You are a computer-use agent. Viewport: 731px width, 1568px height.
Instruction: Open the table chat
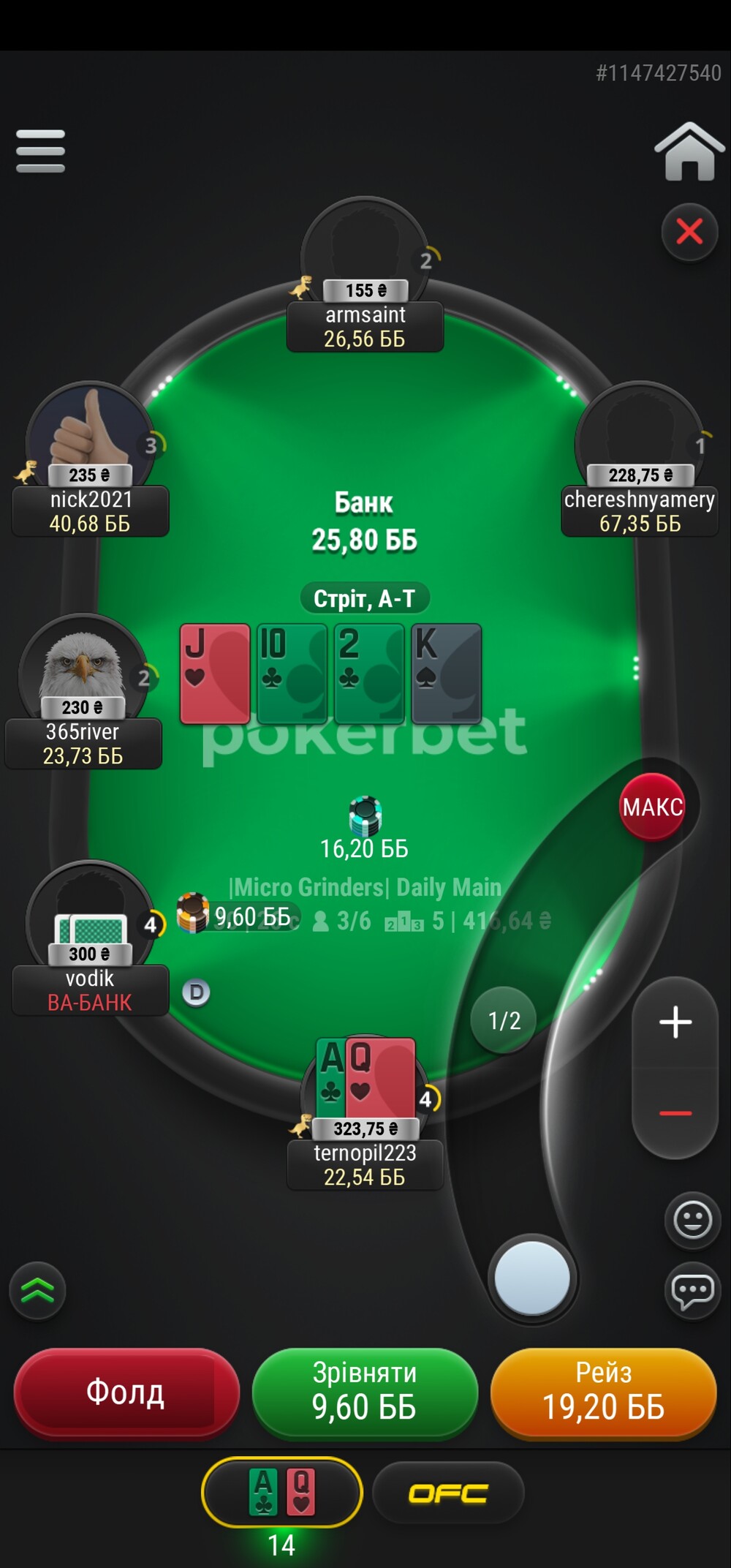click(692, 1291)
